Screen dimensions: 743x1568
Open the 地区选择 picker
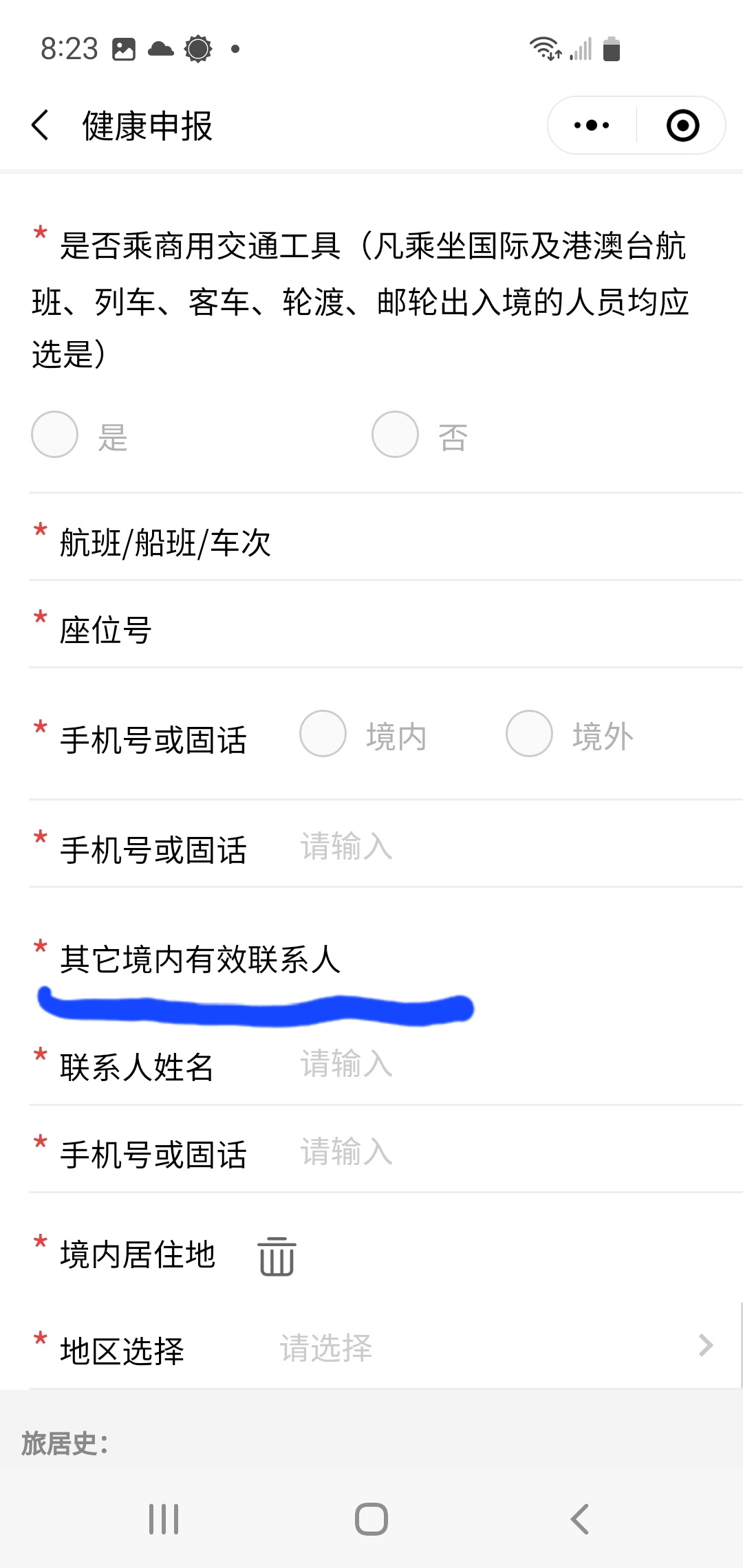(x=495, y=1348)
